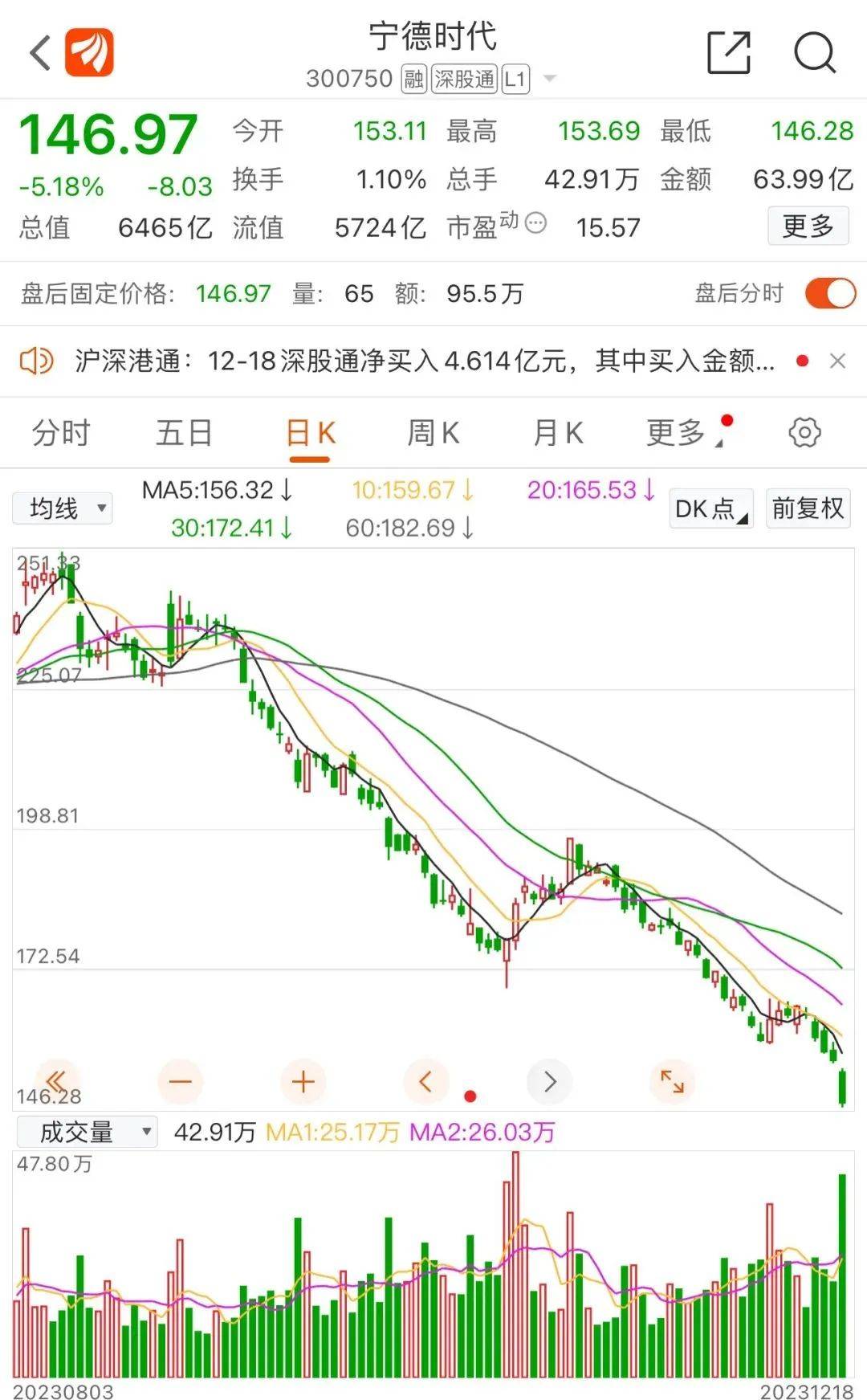Open the 均线 indicator dropdown
The image size is (867, 1400).
(x=63, y=508)
